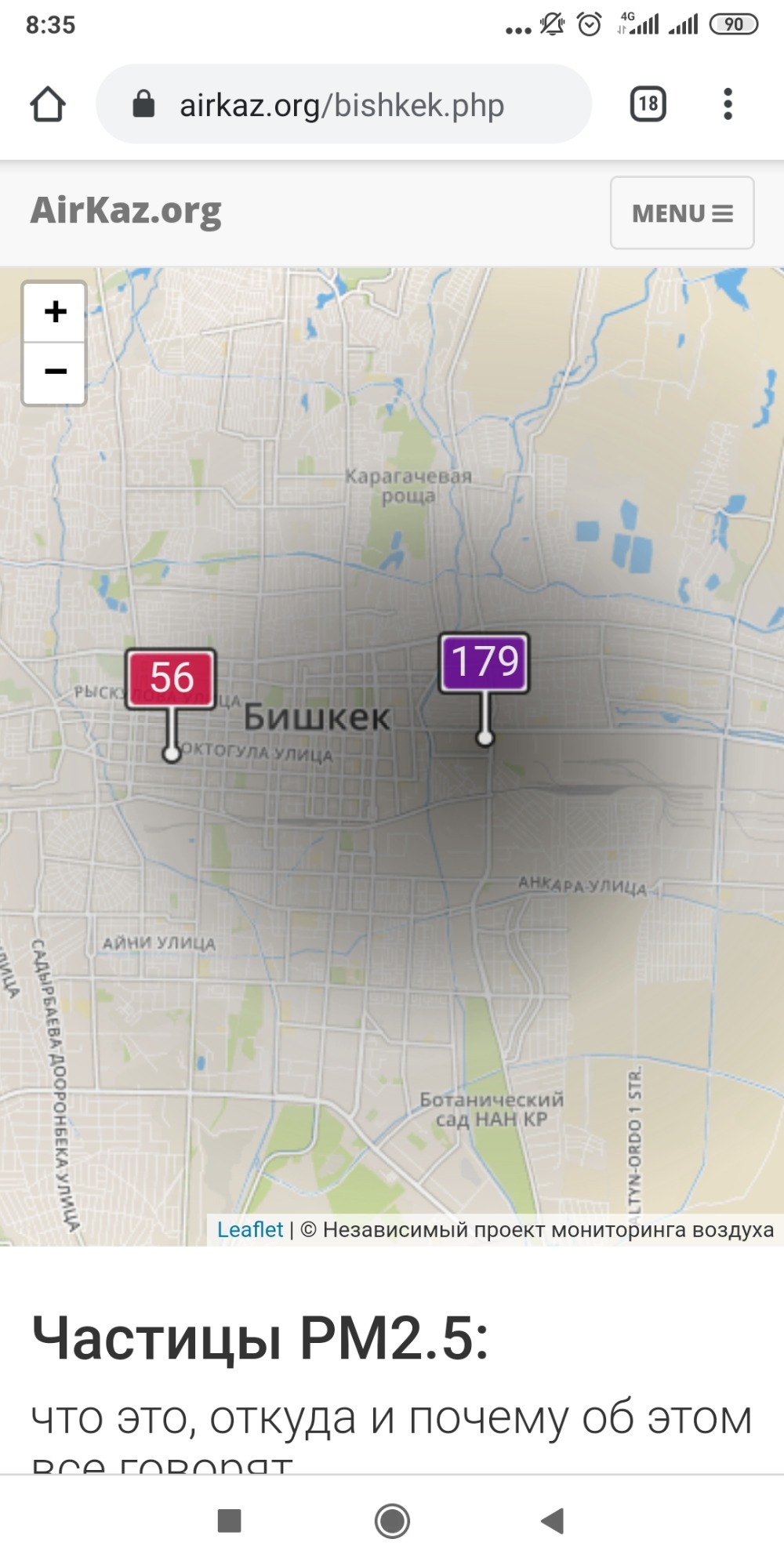Viewport: 784px width, 1568px height.
Task: Open the Leaflet attribution link
Action: click(249, 1229)
